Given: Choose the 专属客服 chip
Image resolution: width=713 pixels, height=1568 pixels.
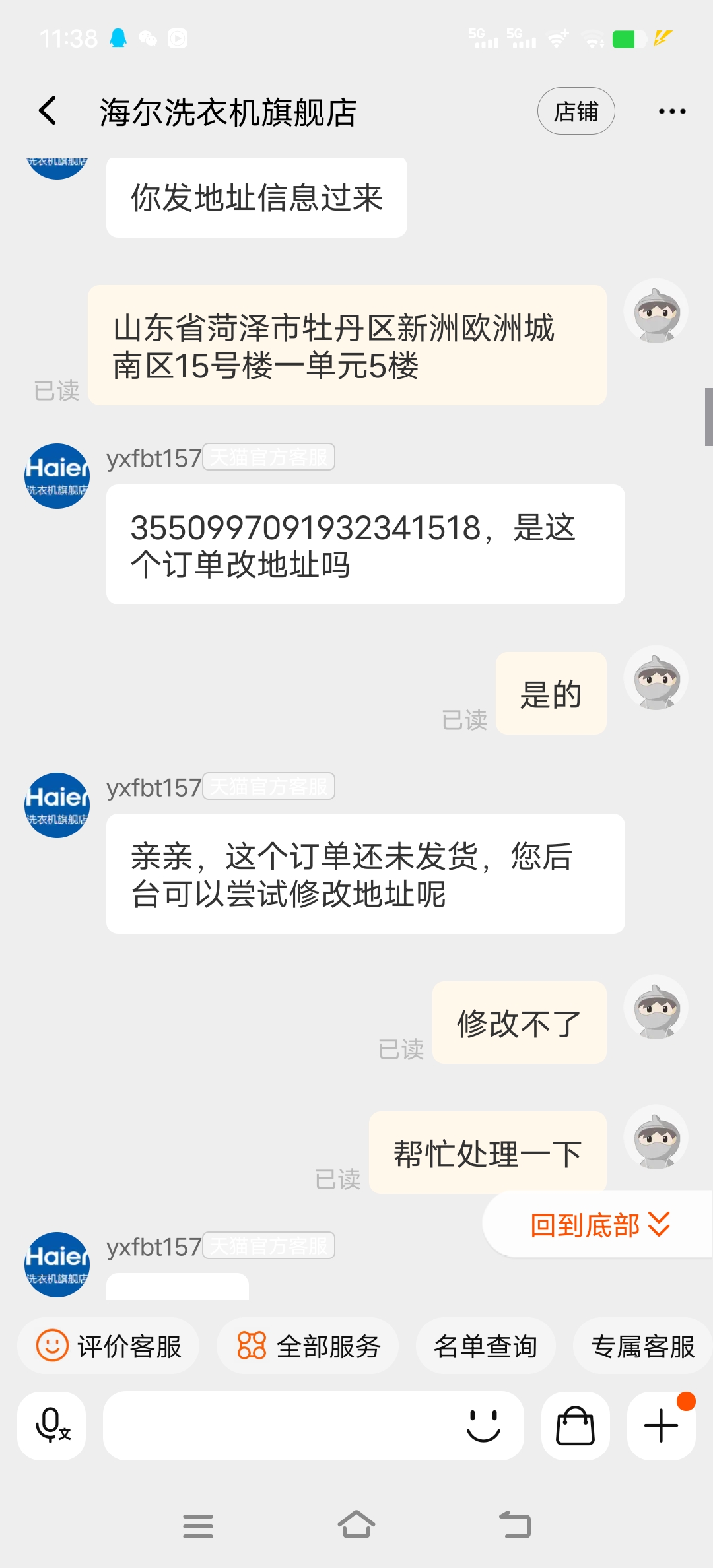Looking at the screenshot, I should point(643,1346).
